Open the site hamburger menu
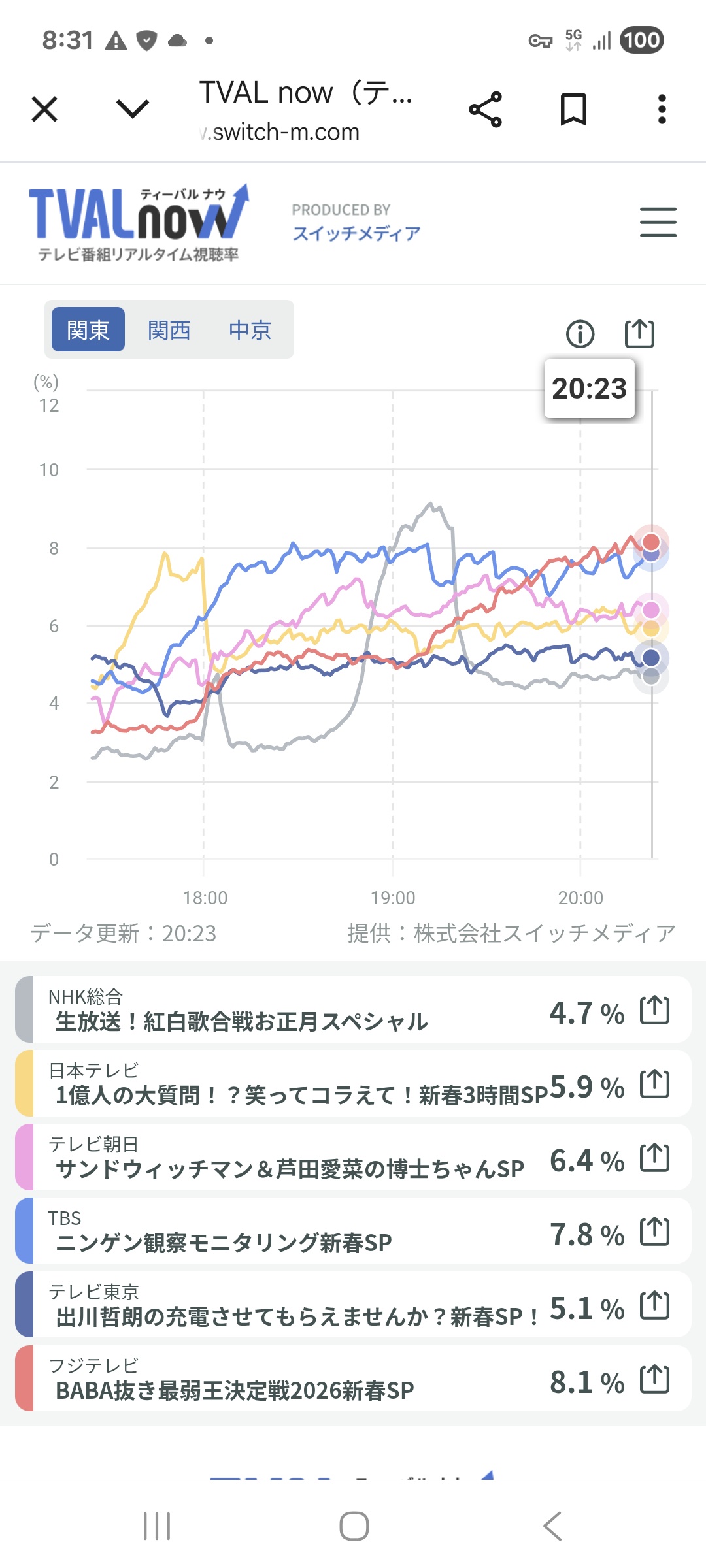The height and width of the screenshot is (1568, 706). [x=658, y=222]
